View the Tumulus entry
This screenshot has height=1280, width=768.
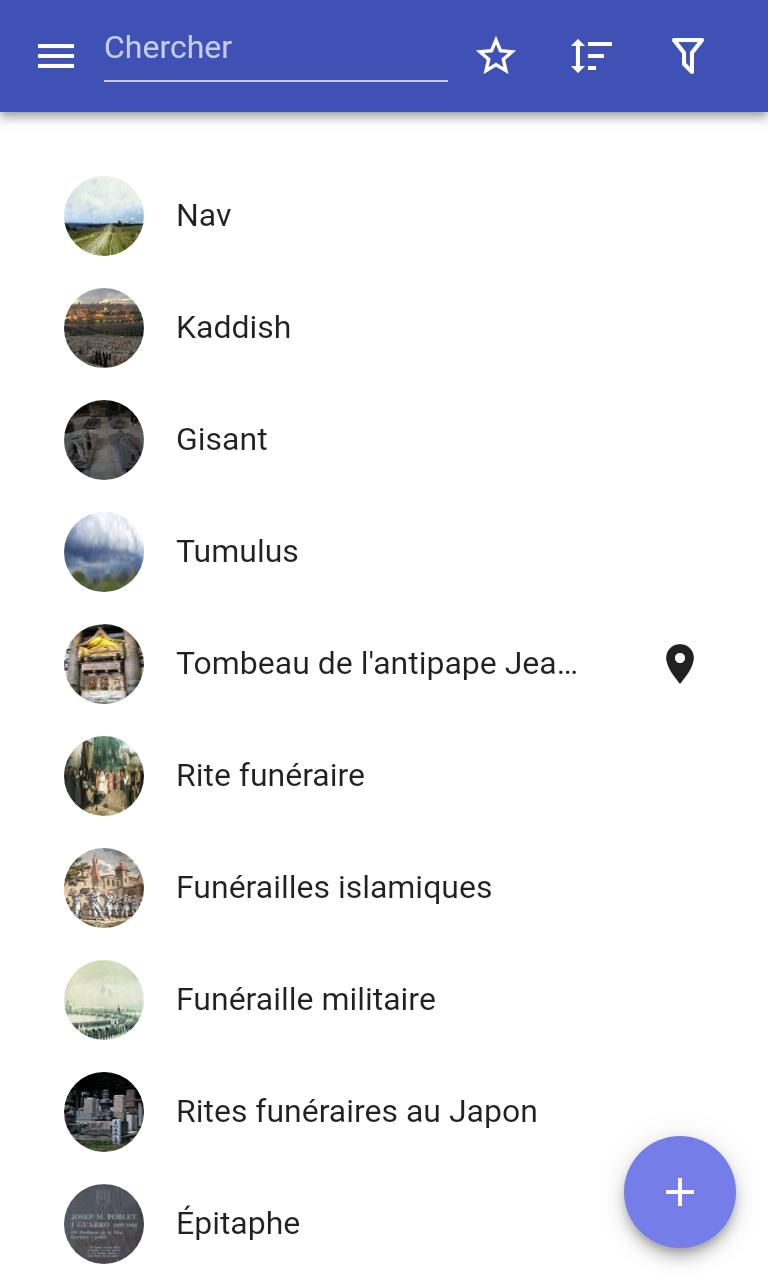click(384, 552)
